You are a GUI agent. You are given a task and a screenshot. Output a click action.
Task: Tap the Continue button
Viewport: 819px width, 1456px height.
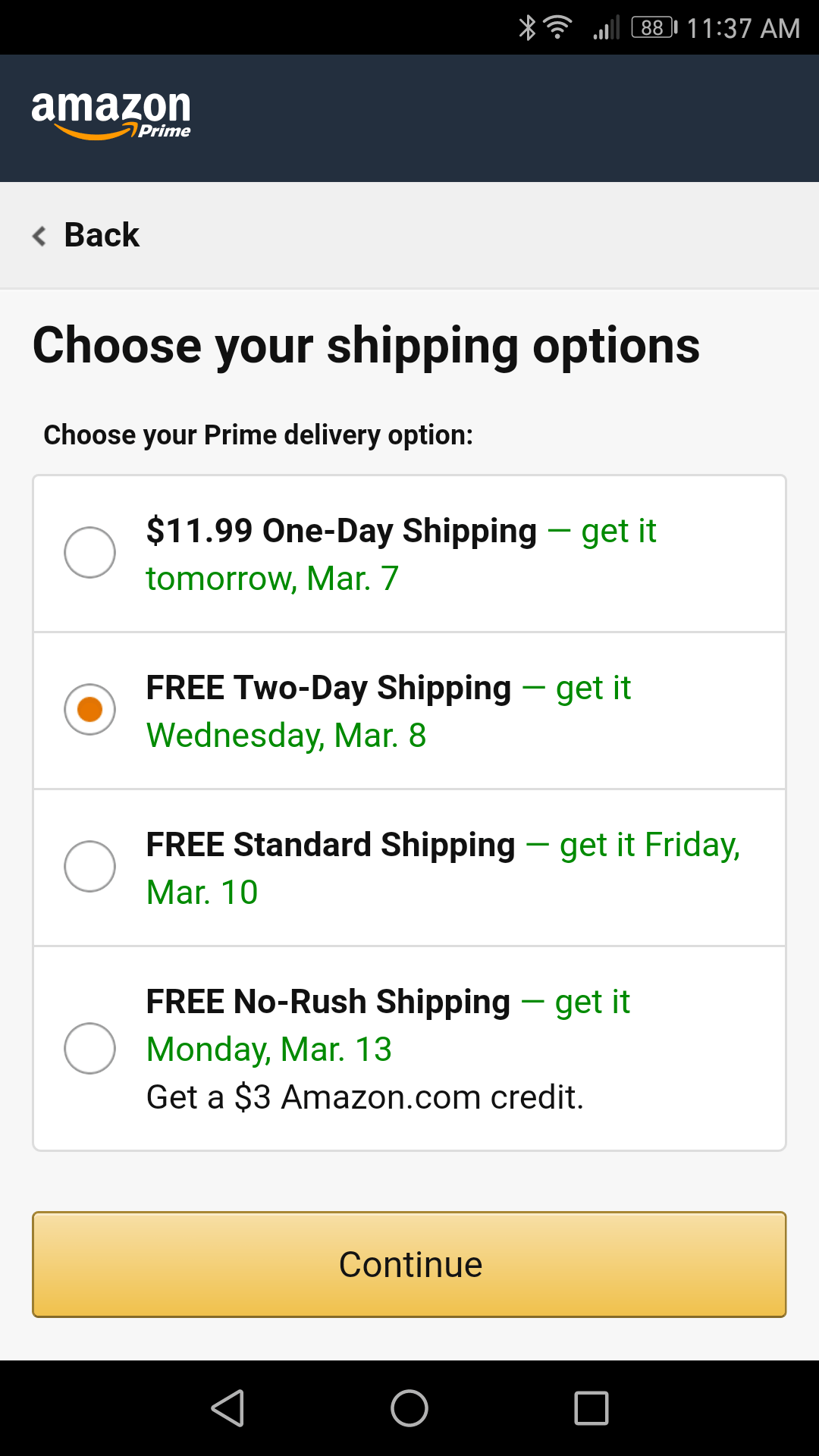(x=409, y=1264)
